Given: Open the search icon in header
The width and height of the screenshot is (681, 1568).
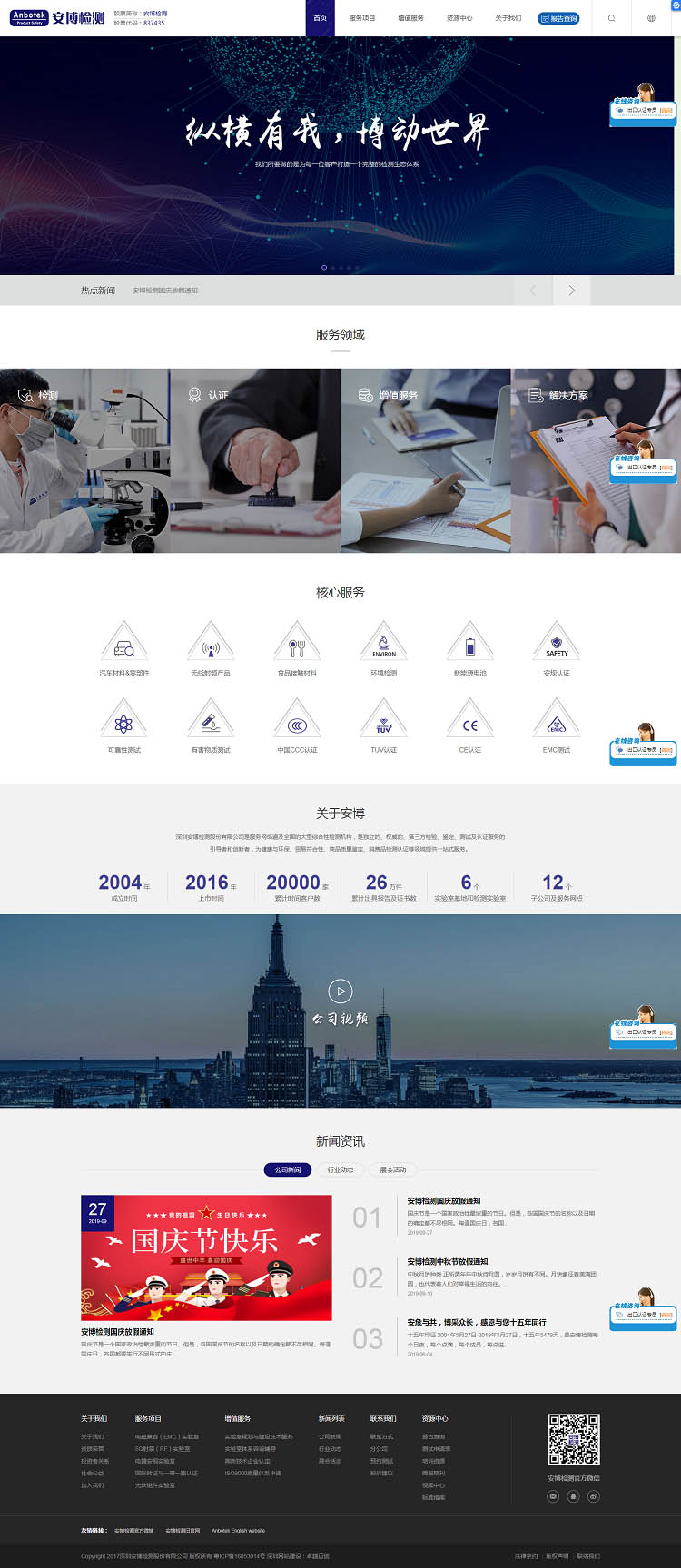Looking at the screenshot, I should (x=611, y=18).
